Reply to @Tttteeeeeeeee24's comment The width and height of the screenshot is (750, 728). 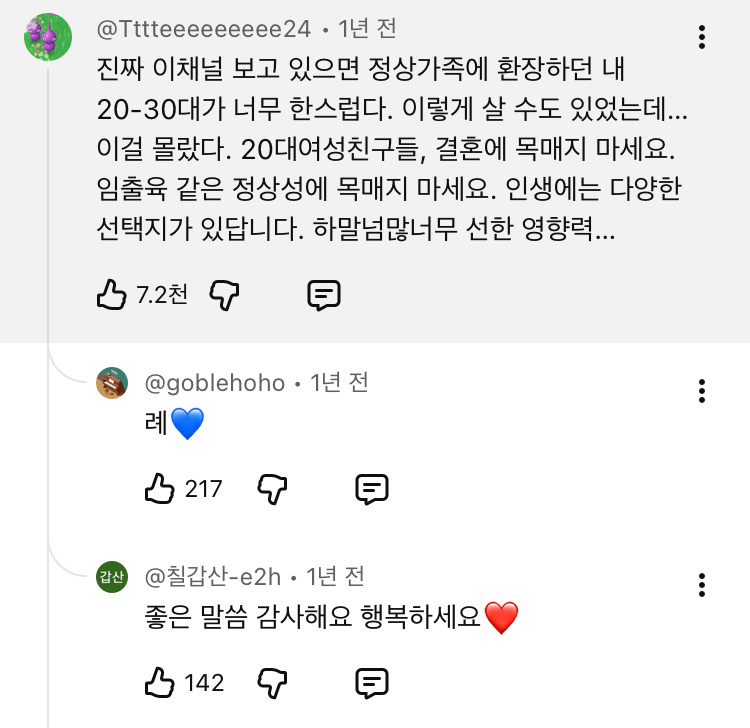324,295
